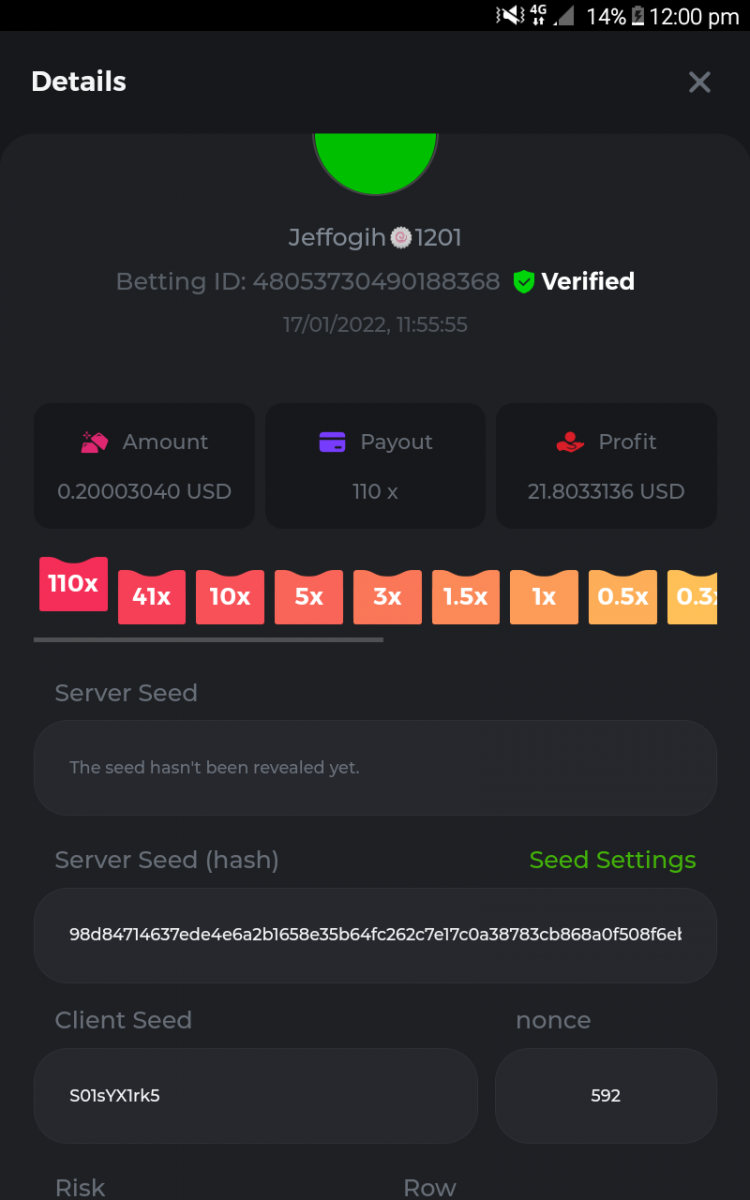Image resolution: width=750 pixels, height=1200 pixels.
Task: Open Seed Settings link
Action: tap(612, 860)
